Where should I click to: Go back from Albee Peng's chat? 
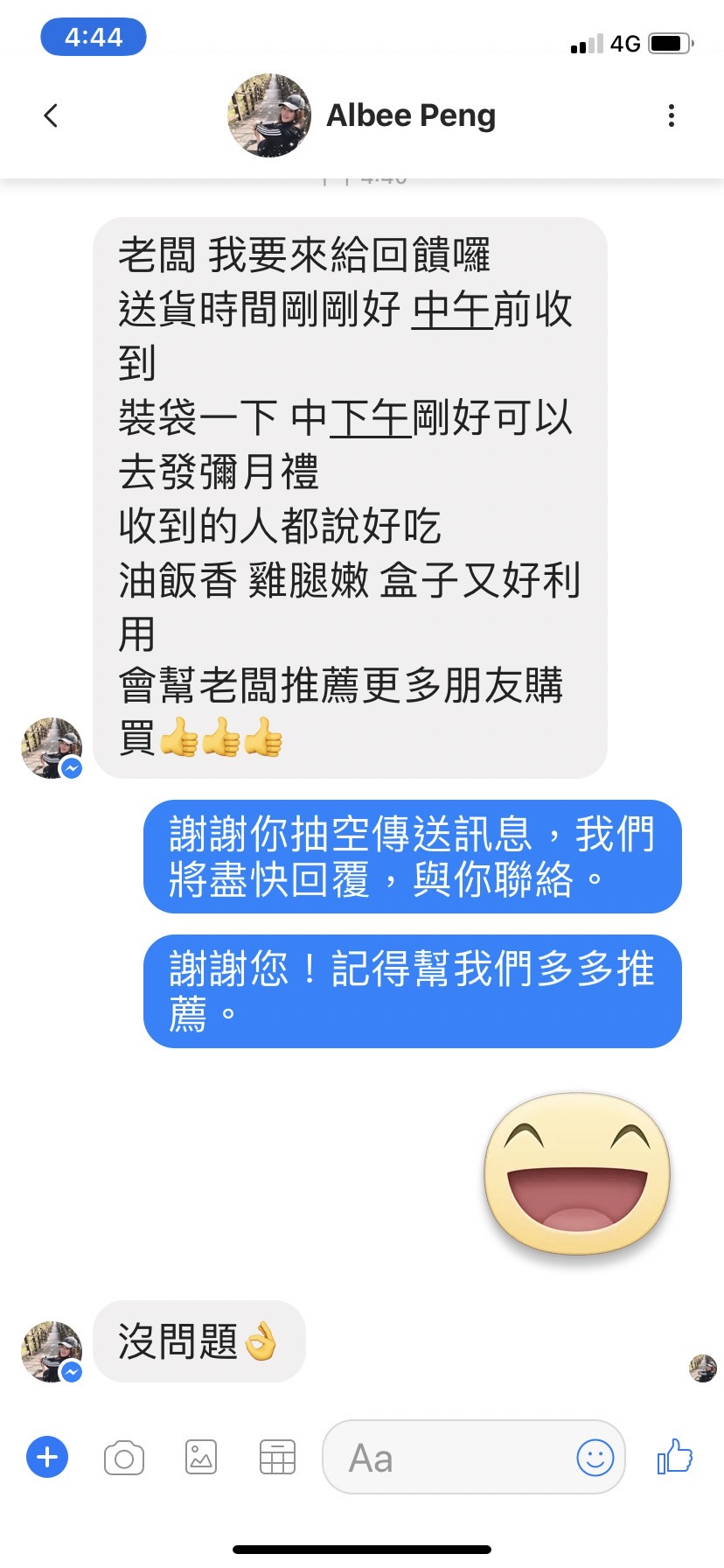[x=51, y=115]
